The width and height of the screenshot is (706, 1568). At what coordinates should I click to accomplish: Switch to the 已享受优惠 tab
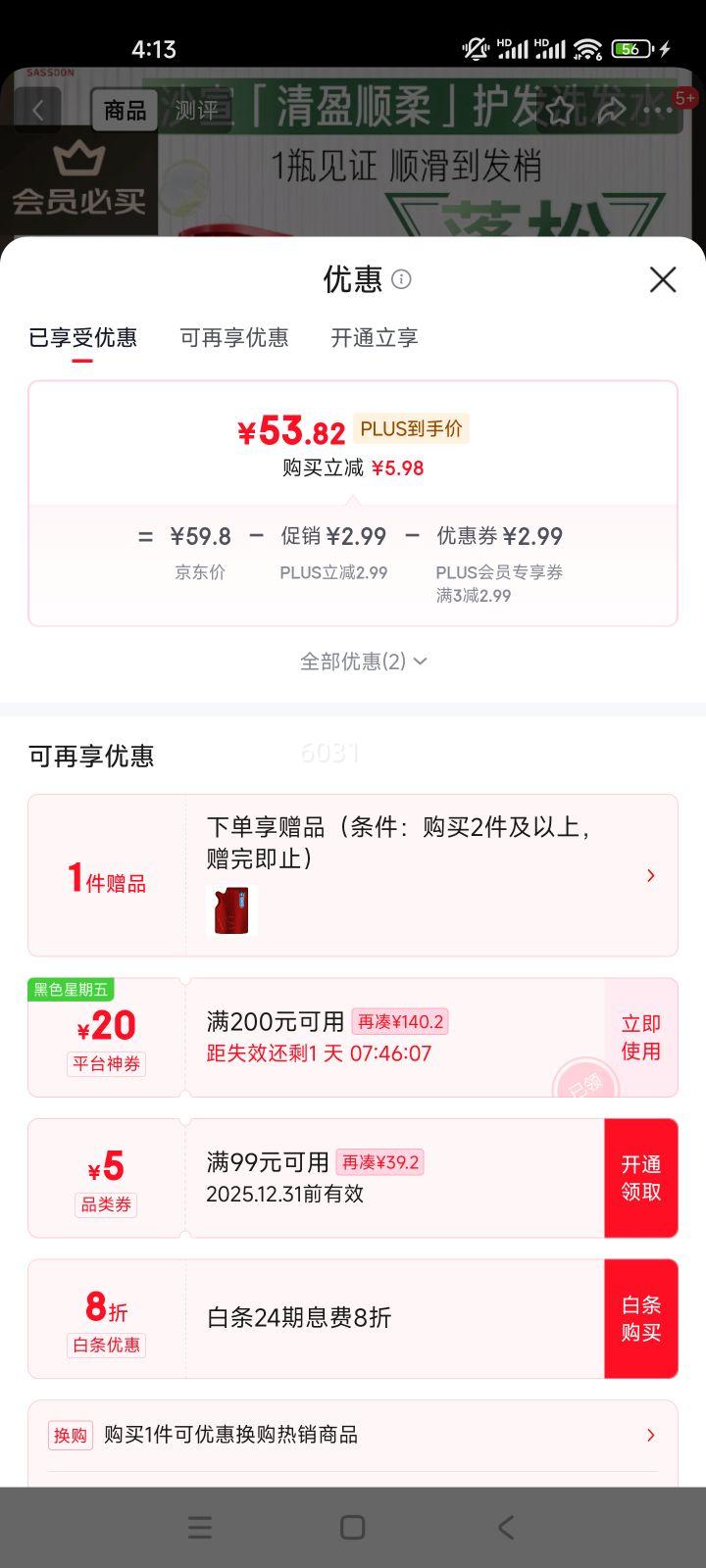82,337
